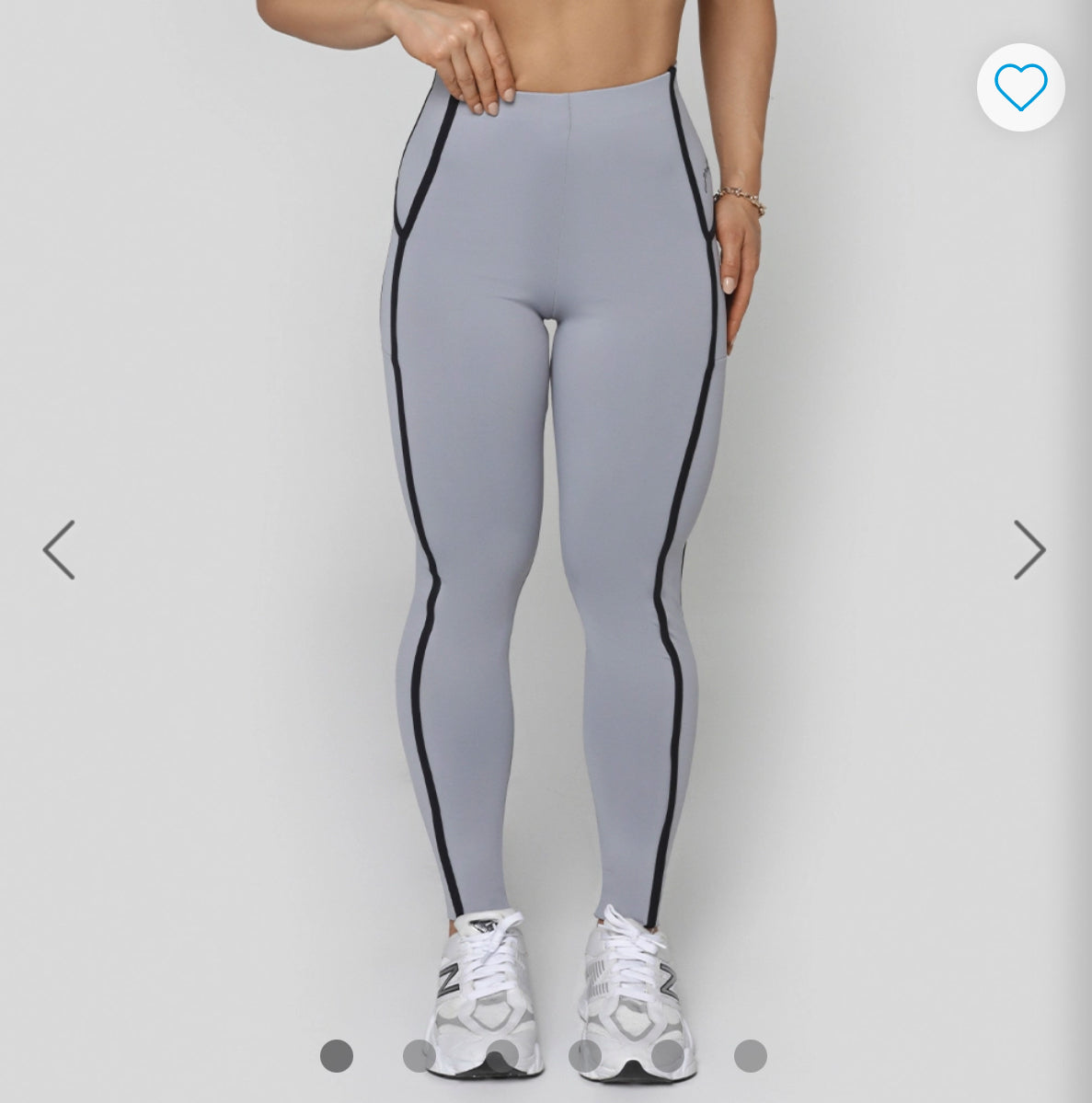Jump to the last image dot
The width and height of the screenshot is (1092, 1103).
coord(750,1056)
